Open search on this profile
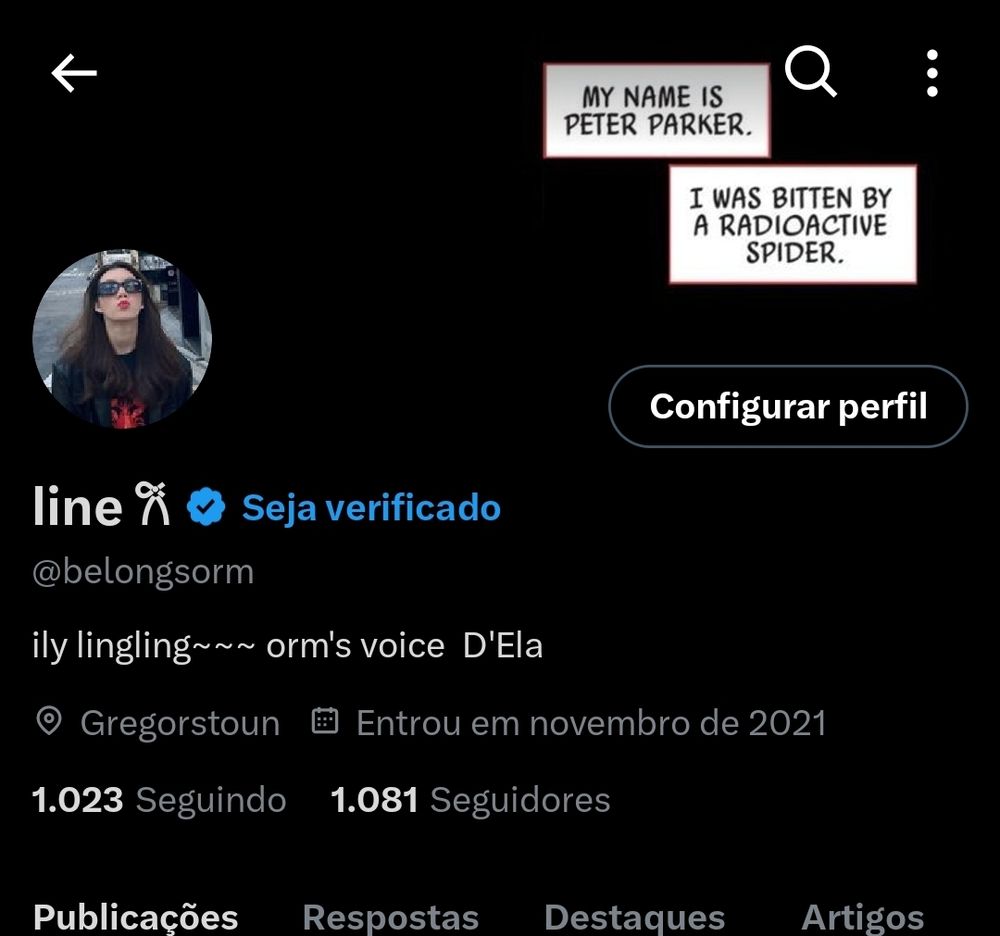 coord(810,71)
